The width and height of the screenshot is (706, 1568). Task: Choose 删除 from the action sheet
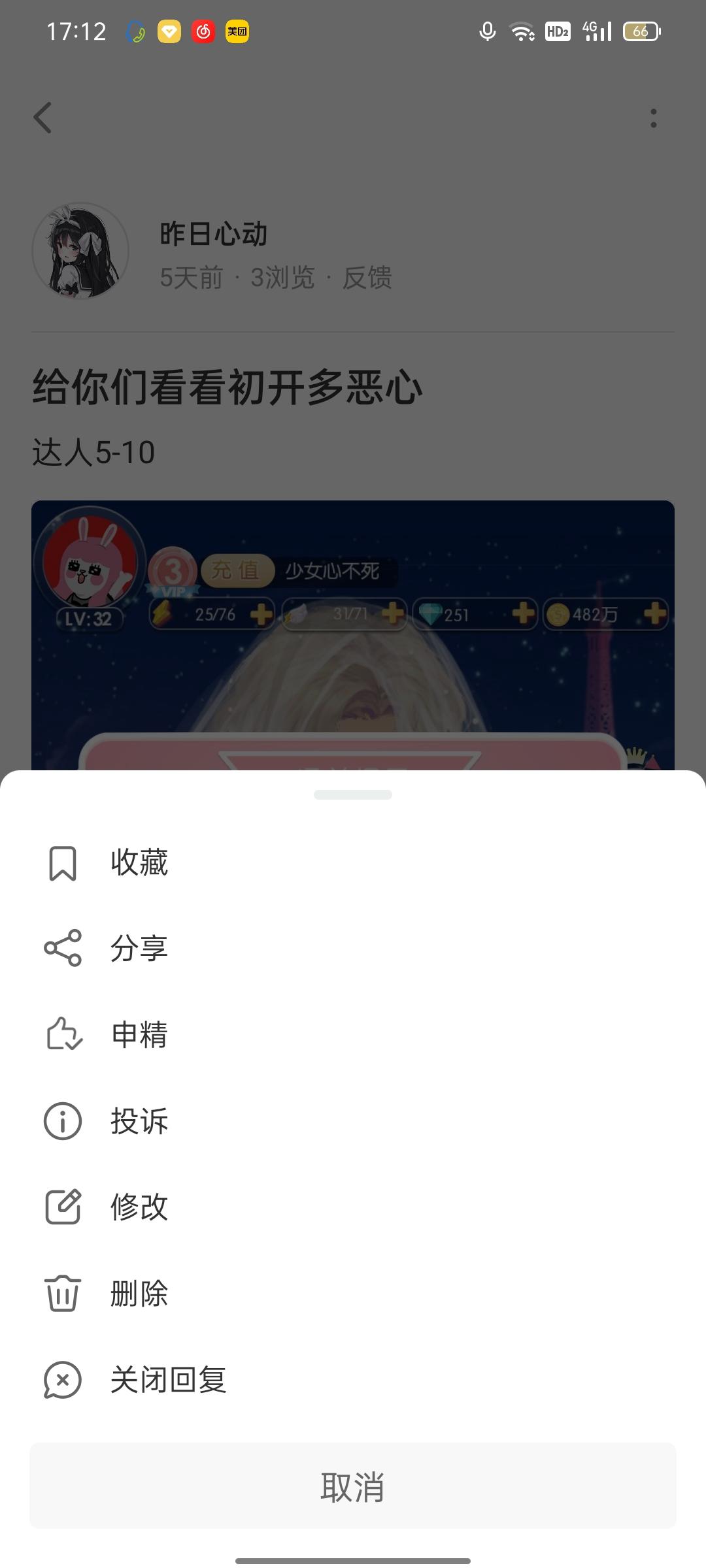[139, 1294]
